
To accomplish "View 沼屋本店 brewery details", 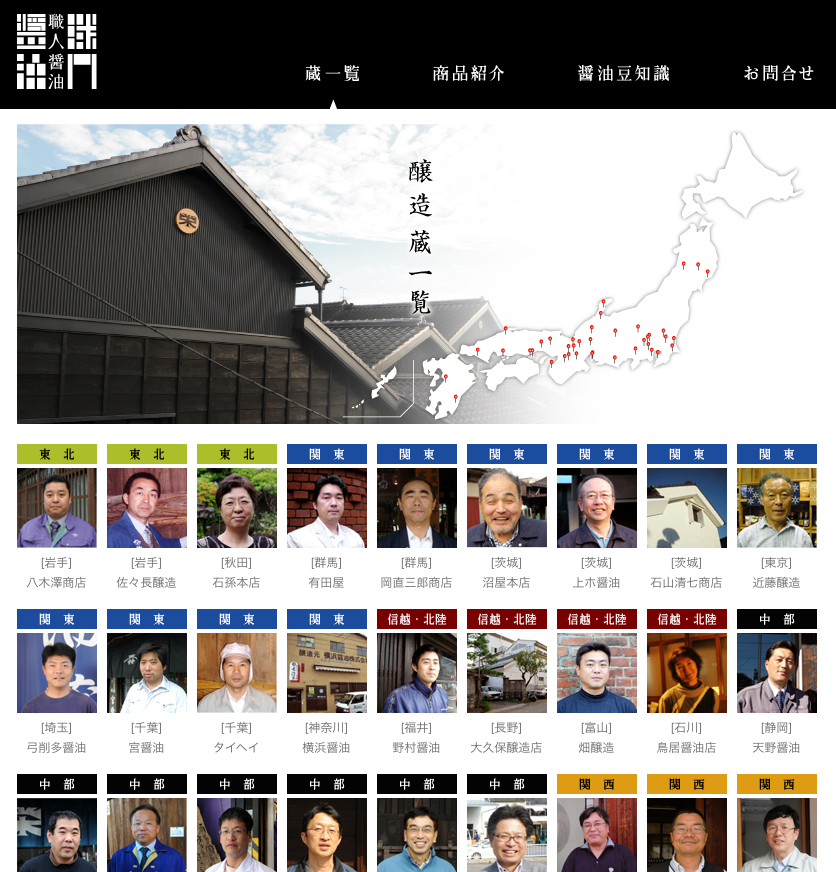I will [507, 508].
